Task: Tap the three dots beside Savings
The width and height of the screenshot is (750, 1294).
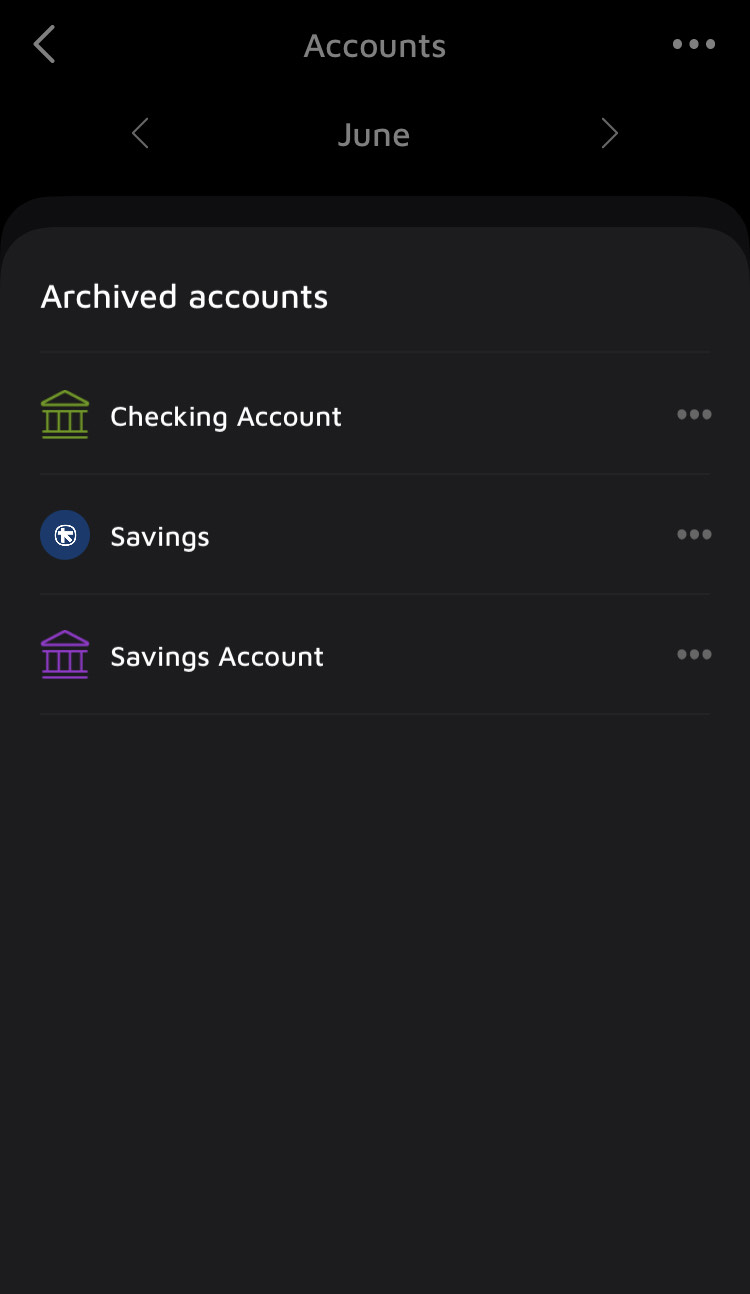Action: tap(693, 535)
